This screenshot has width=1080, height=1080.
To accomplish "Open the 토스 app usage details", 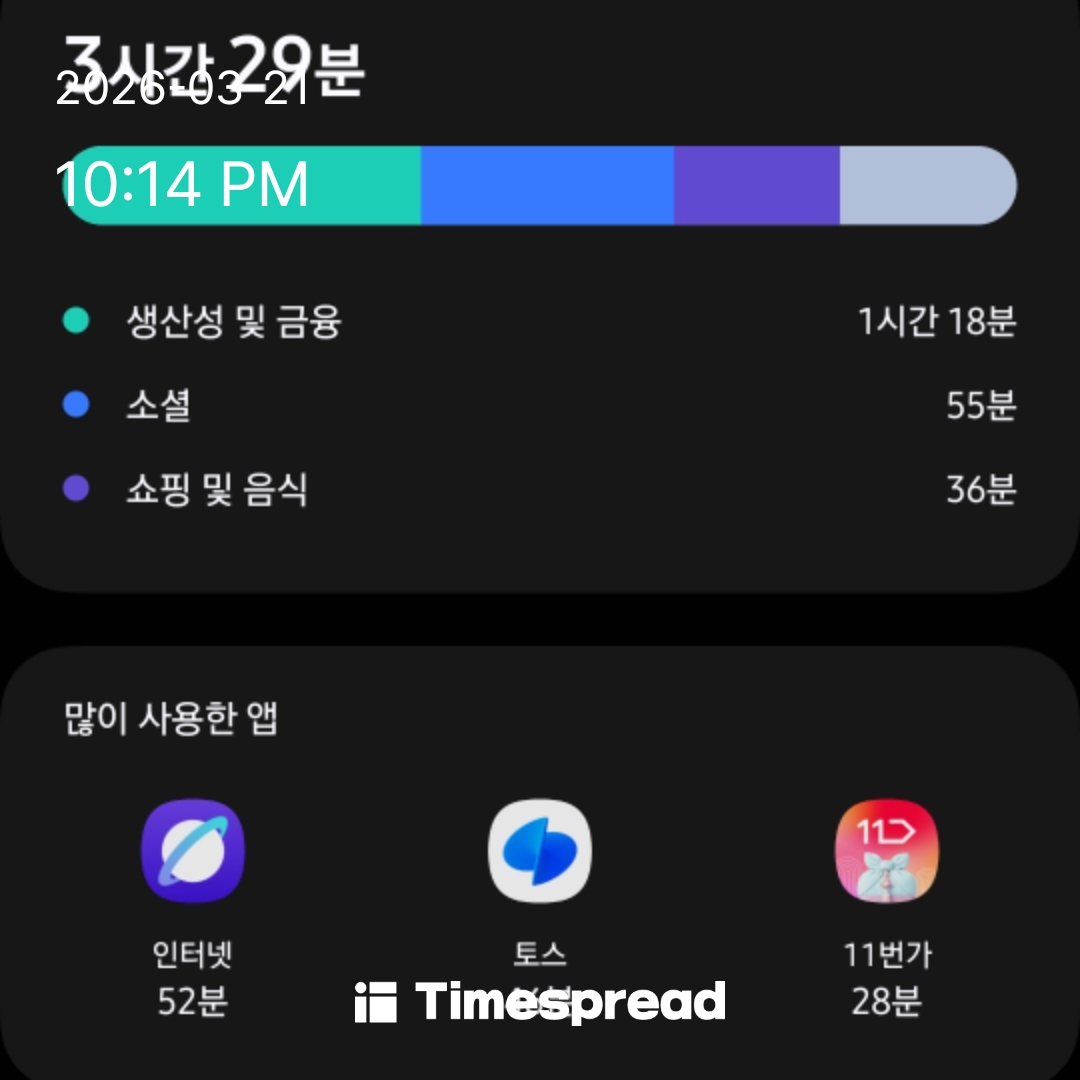I will (540, 851).
